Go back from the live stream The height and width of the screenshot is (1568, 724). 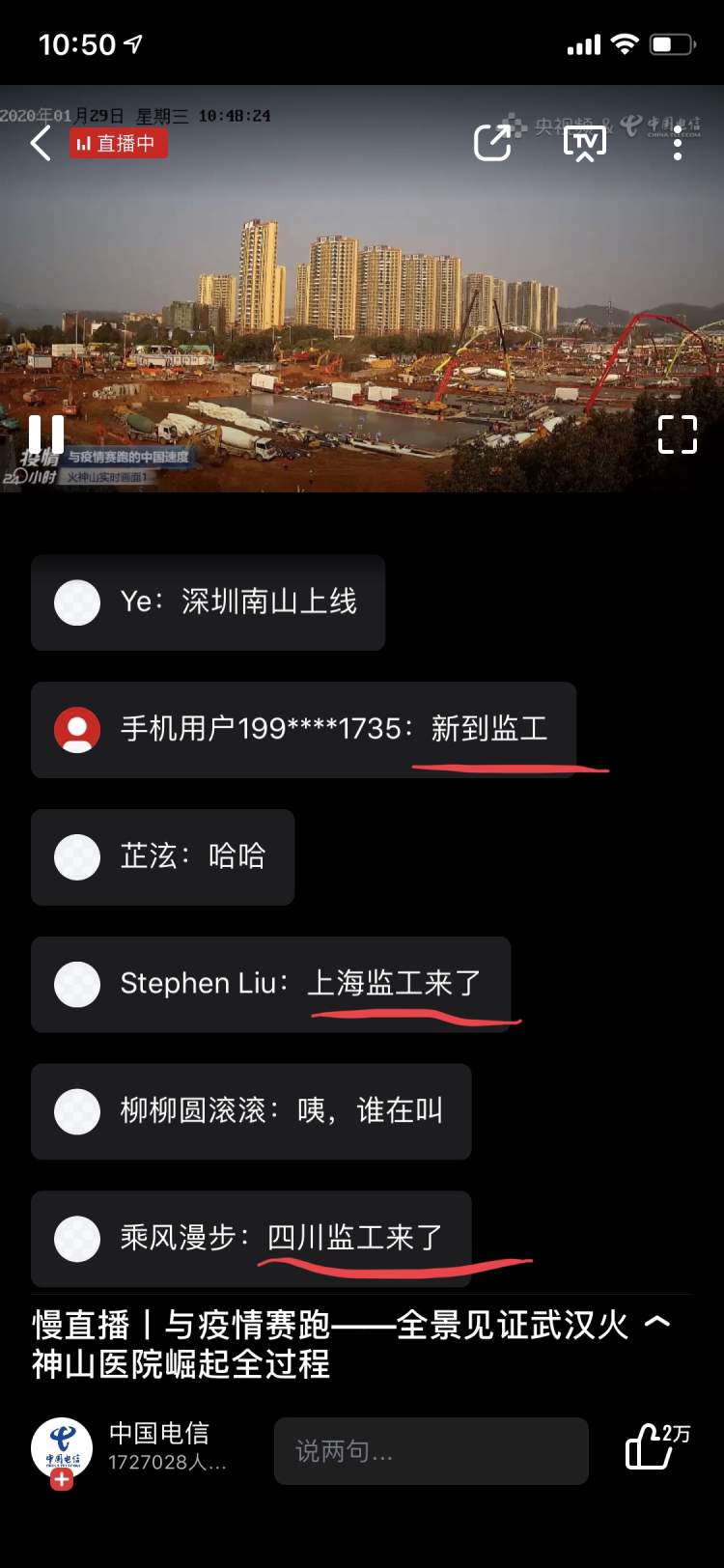[41, 144]
